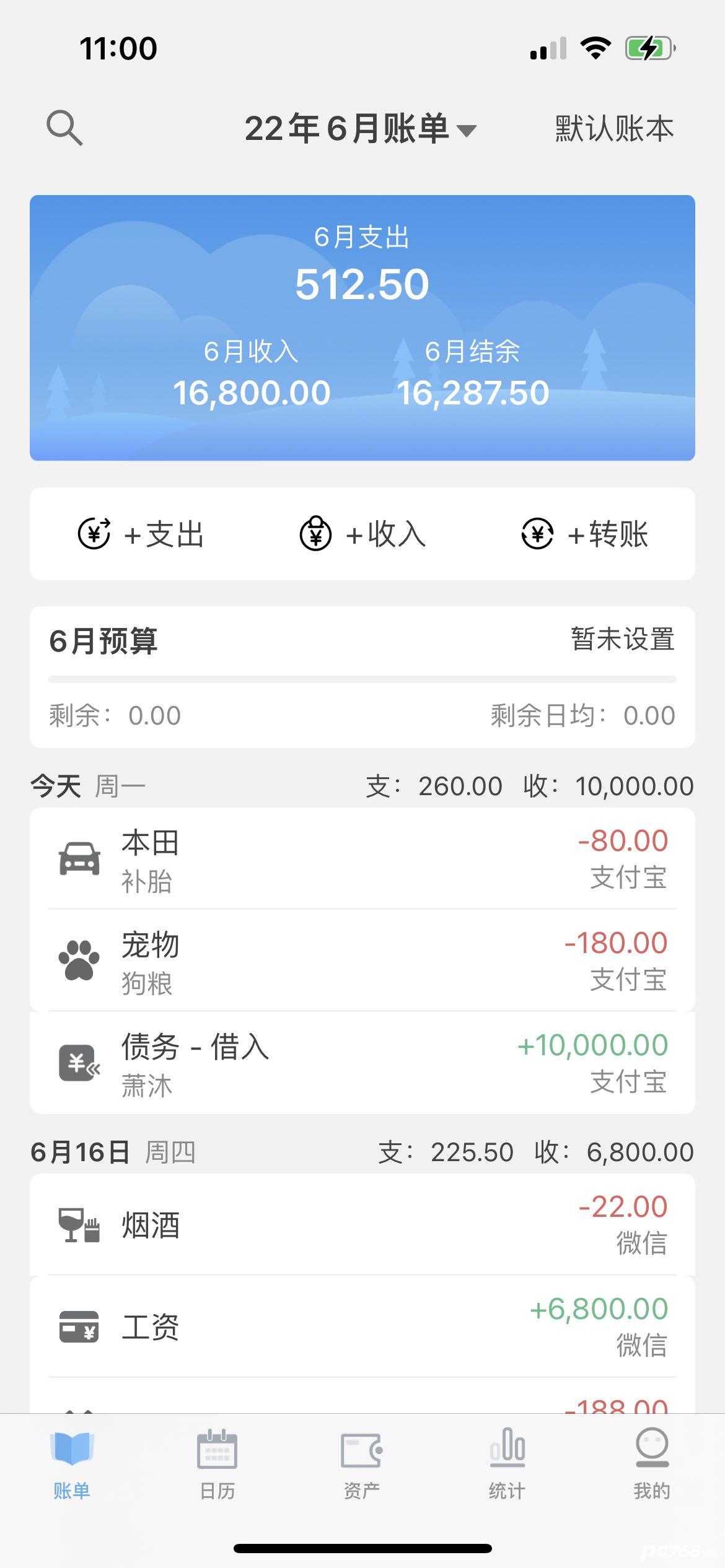Open the 烟酒 expense entry

362,1224
